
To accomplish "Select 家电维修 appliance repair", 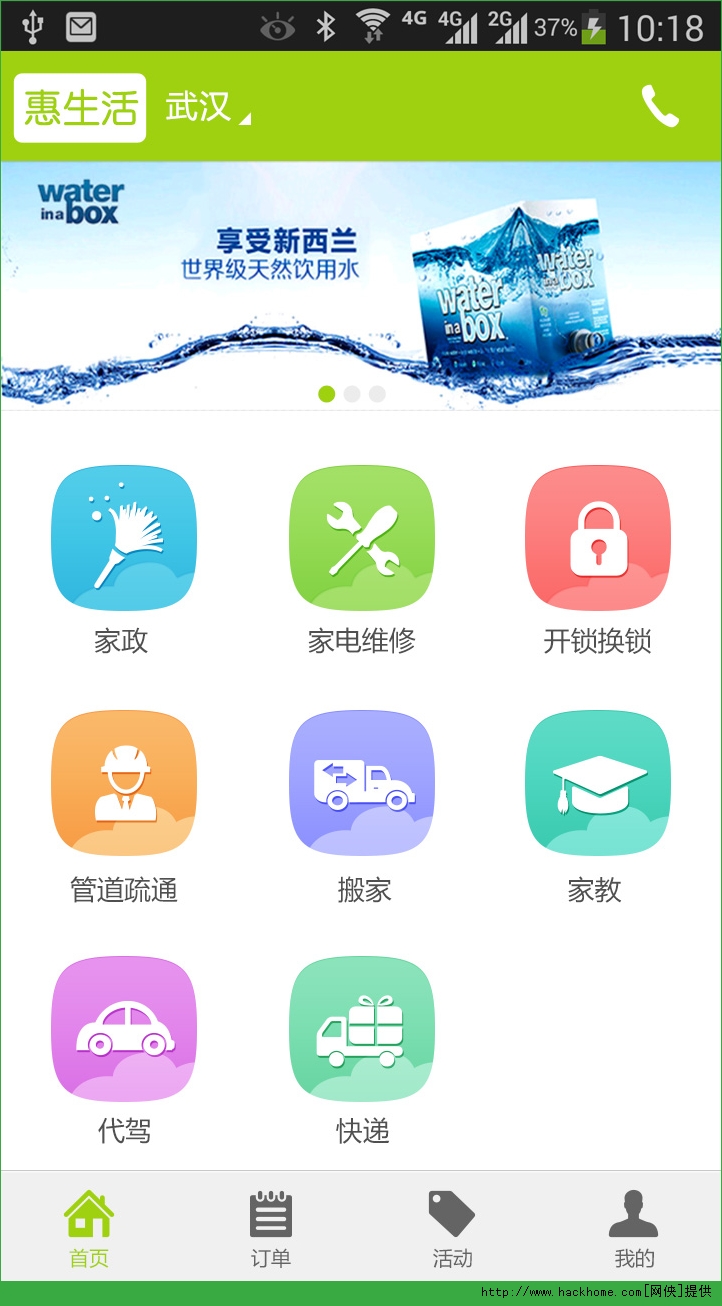I will tap(361, 538).
